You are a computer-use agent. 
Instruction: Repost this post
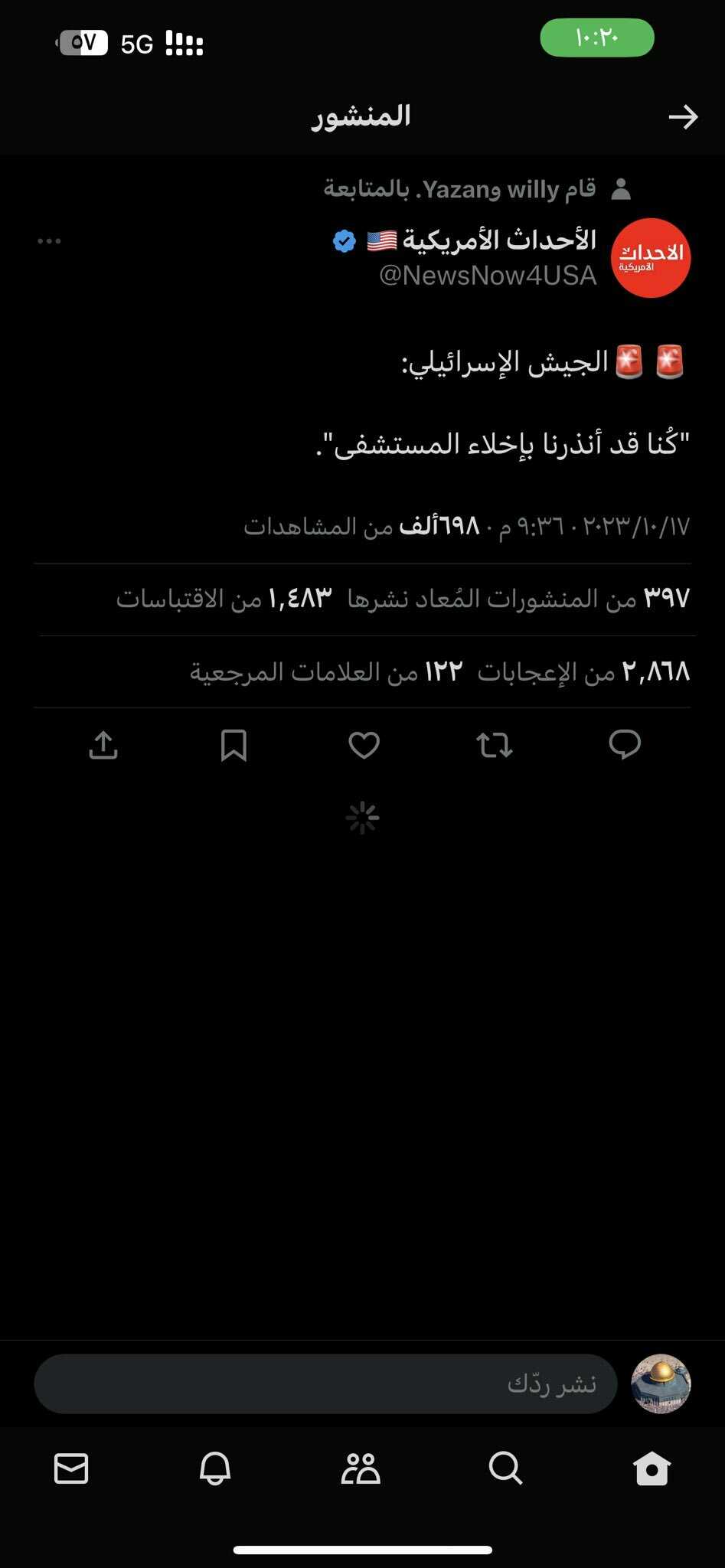point(494,744)
